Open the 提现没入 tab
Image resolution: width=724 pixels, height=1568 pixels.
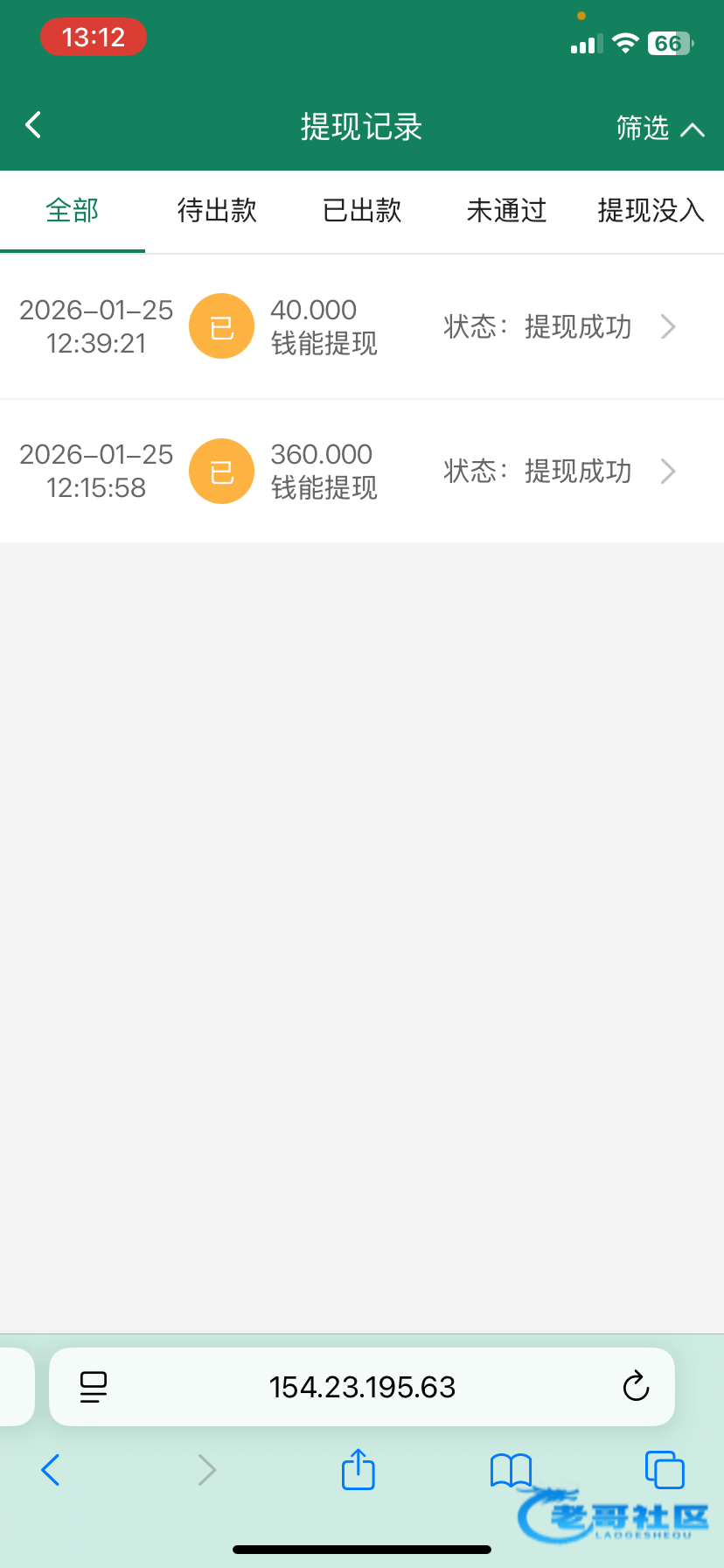coord(651,211)
